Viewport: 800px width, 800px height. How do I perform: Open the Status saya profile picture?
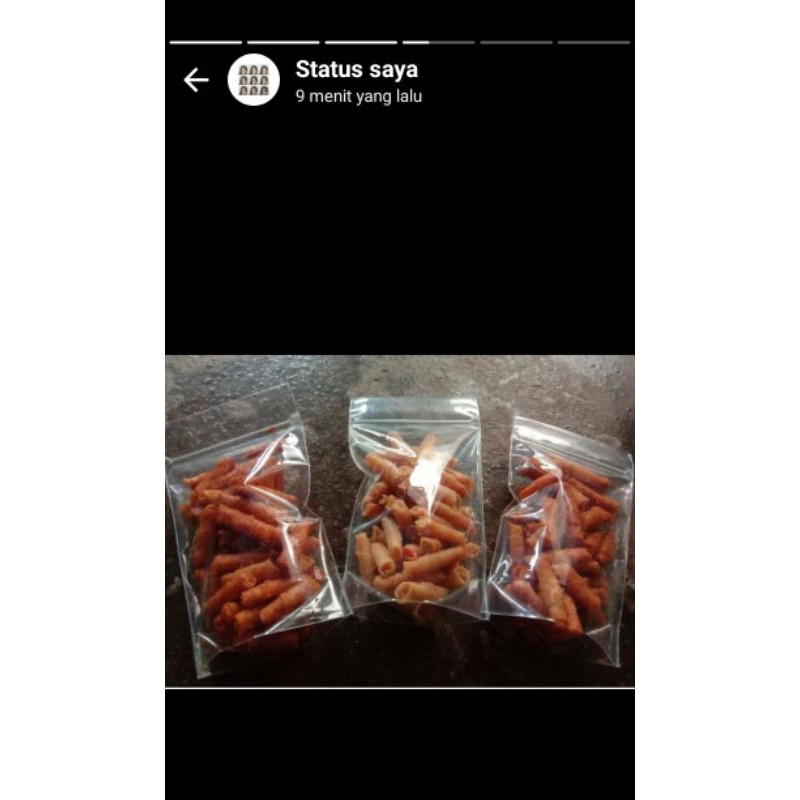coord(254,80)
